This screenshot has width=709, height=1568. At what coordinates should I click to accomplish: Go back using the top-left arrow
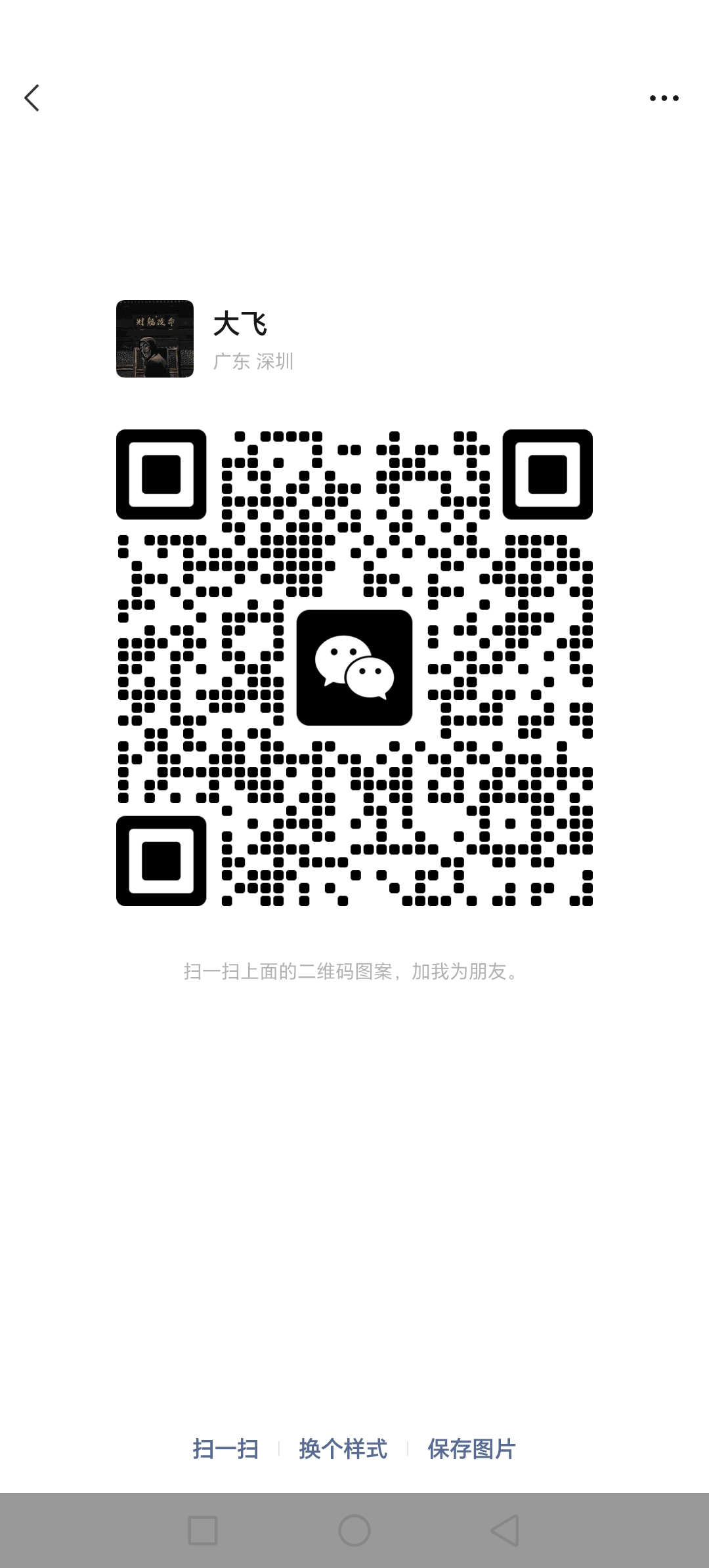click(x=32, y=98)
